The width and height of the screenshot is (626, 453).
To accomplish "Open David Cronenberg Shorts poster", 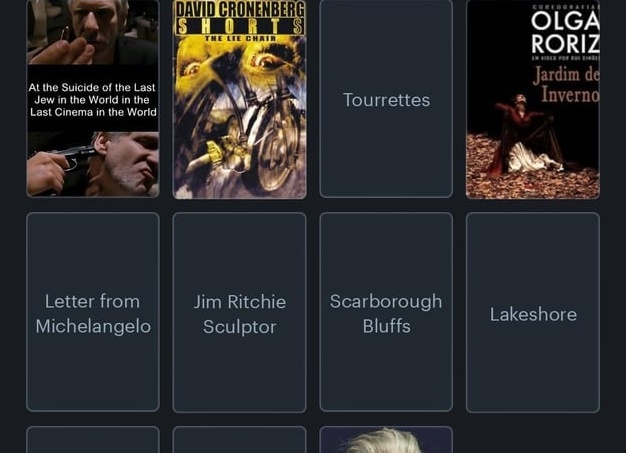I will pos(239,99).
